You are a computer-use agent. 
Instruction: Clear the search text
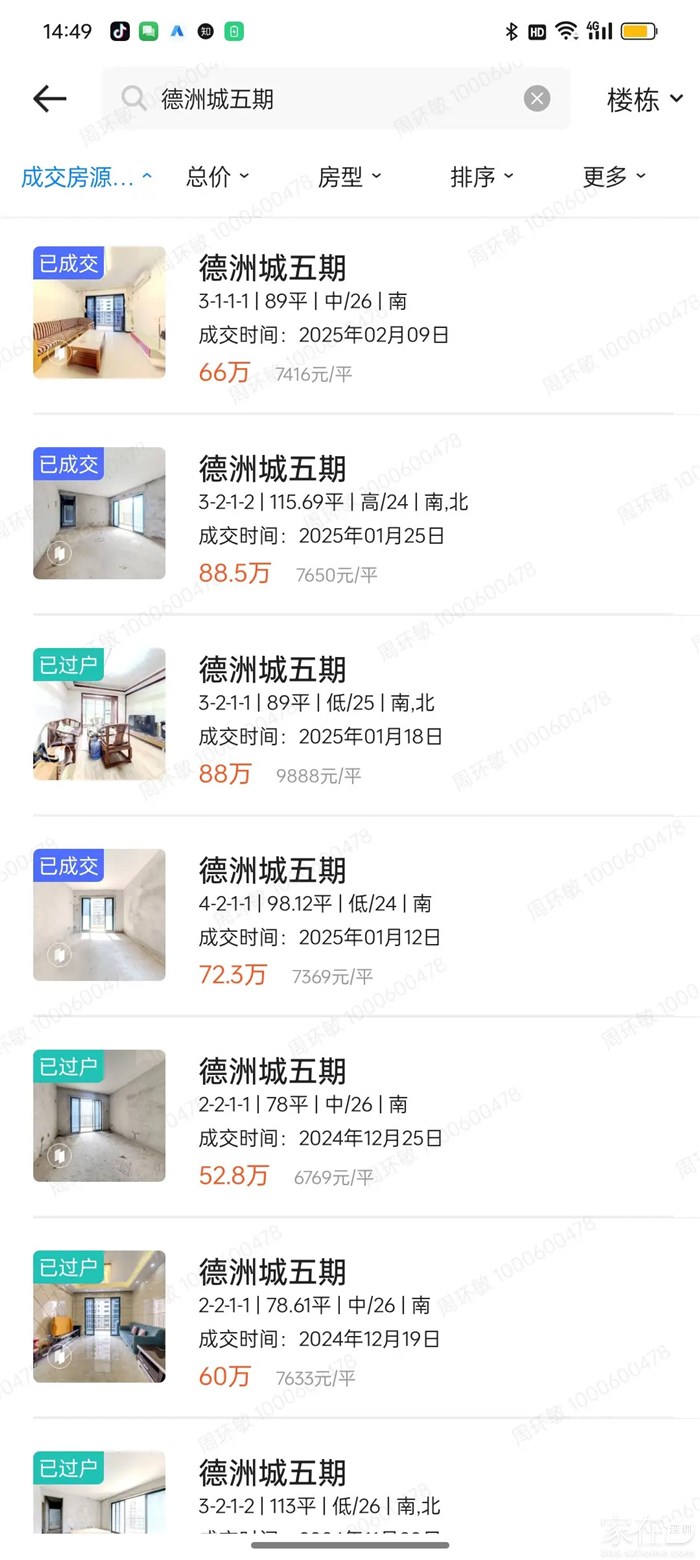[537, 98]
